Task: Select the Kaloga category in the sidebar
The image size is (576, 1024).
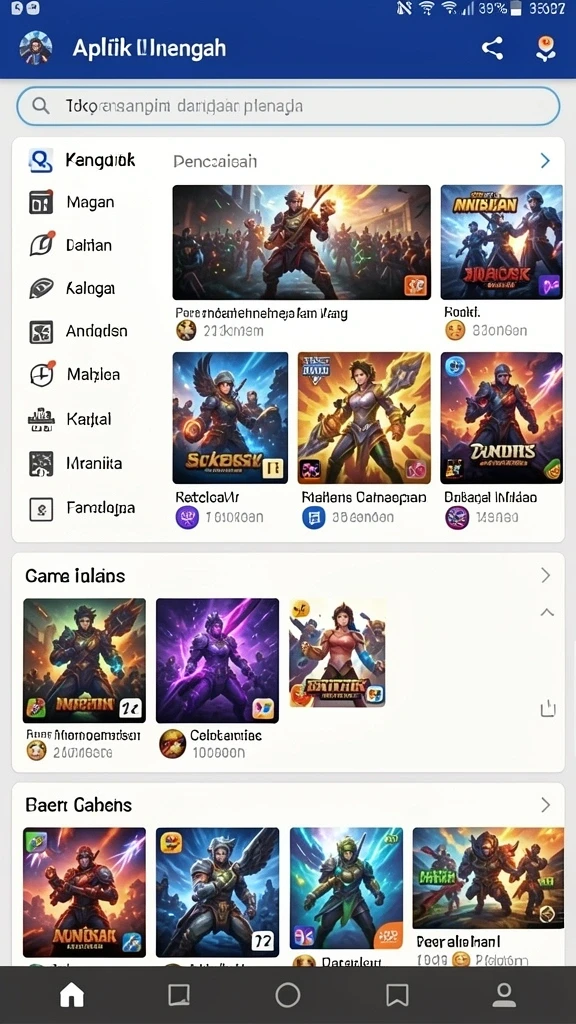Action: pyautogui.click(x=72, y=288)
